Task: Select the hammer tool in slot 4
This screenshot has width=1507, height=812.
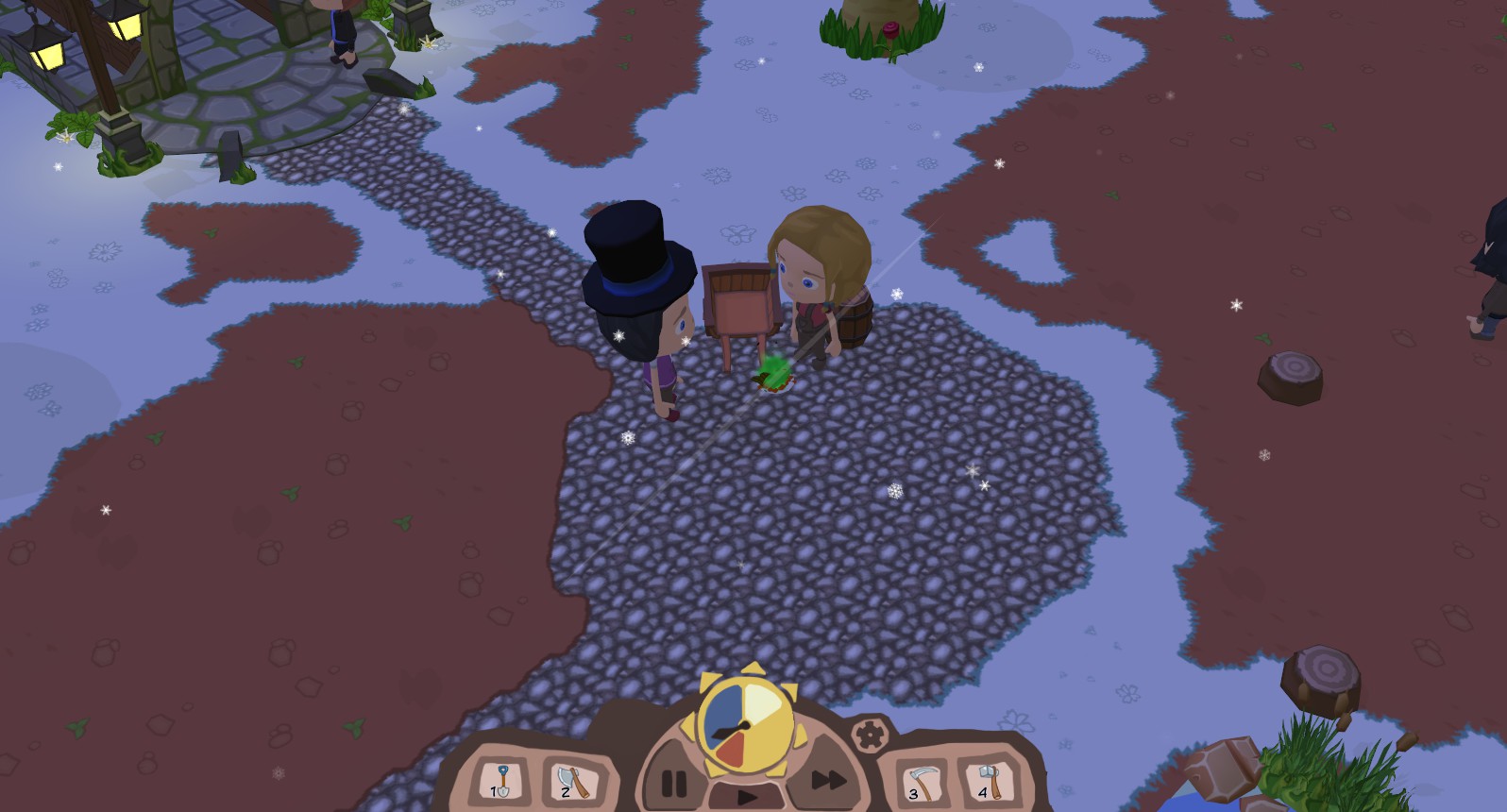Action: pos(988,781)
